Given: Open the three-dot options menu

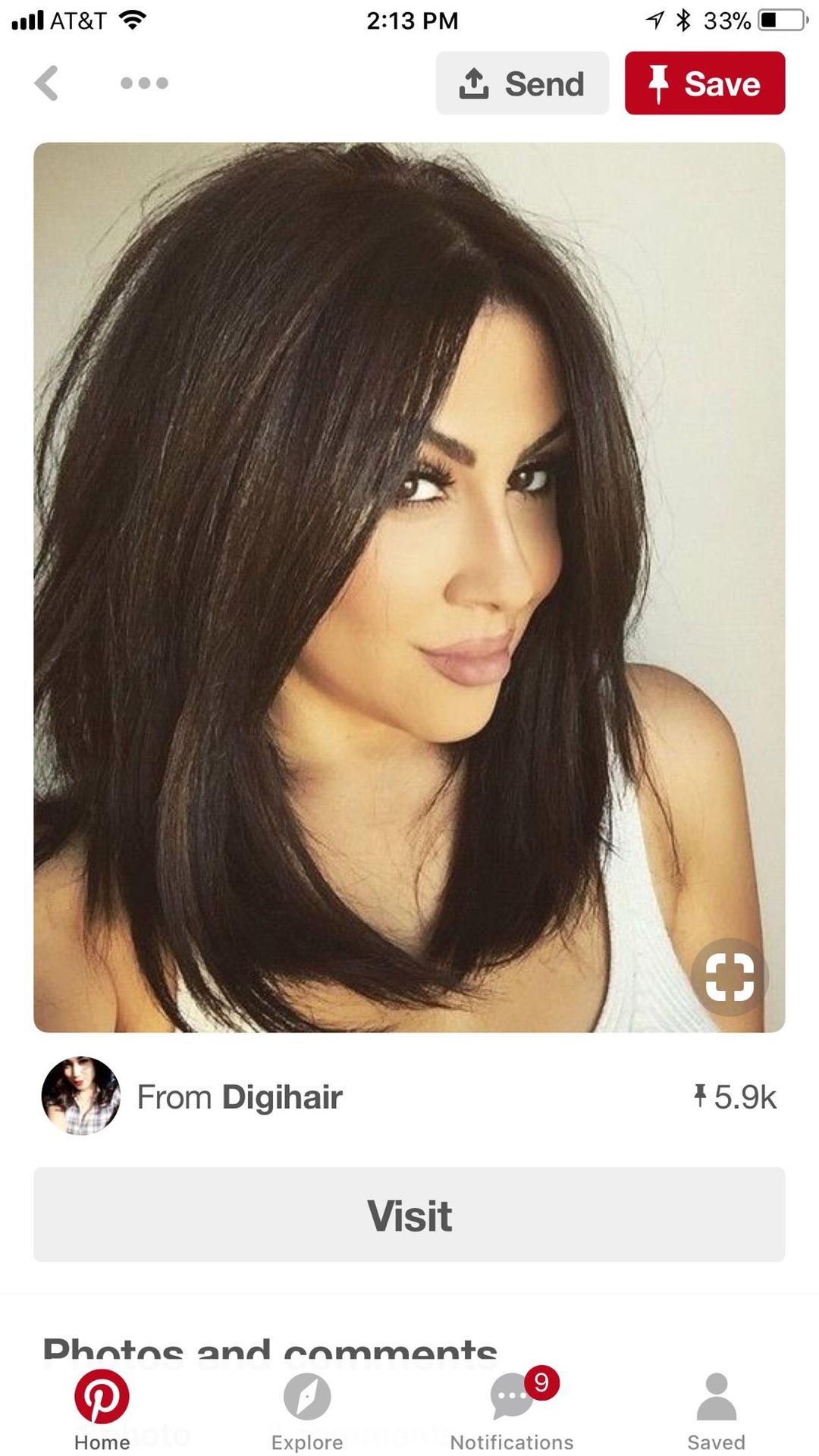Looking at the screenshot, I should pyautogui.click(x=144, y=83).
